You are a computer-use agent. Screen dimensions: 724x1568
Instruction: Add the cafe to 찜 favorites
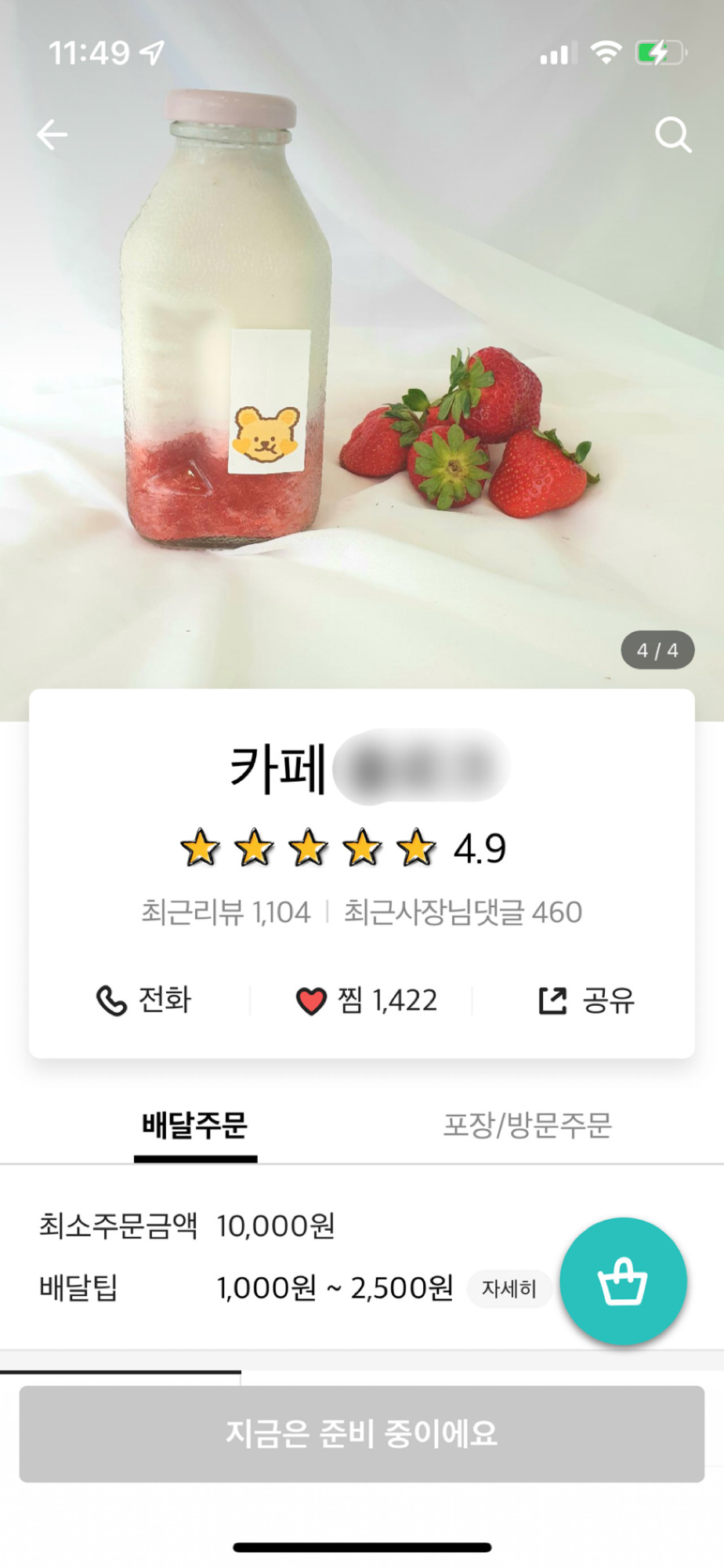tap(366, 1000)
